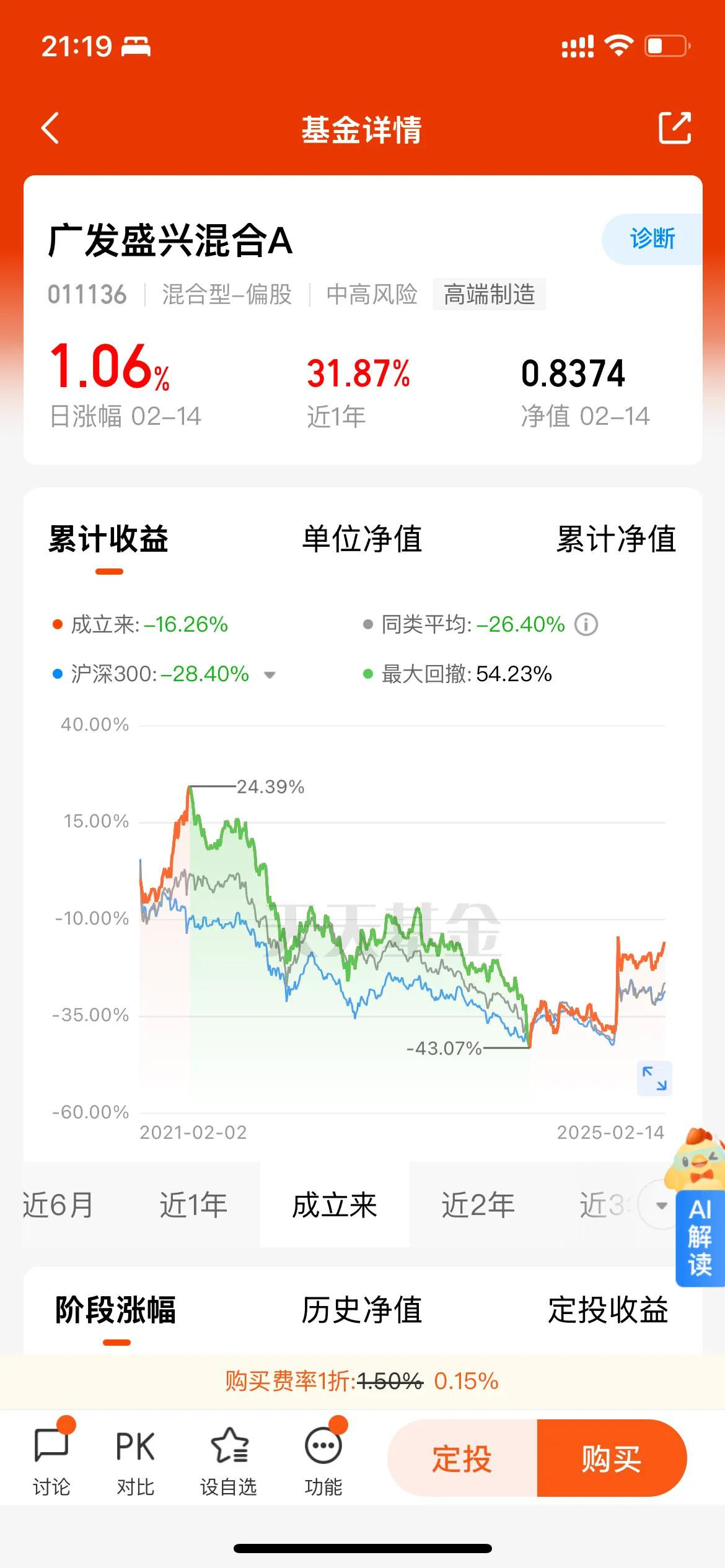Select the 近1年 time range on the chart

192,1206
